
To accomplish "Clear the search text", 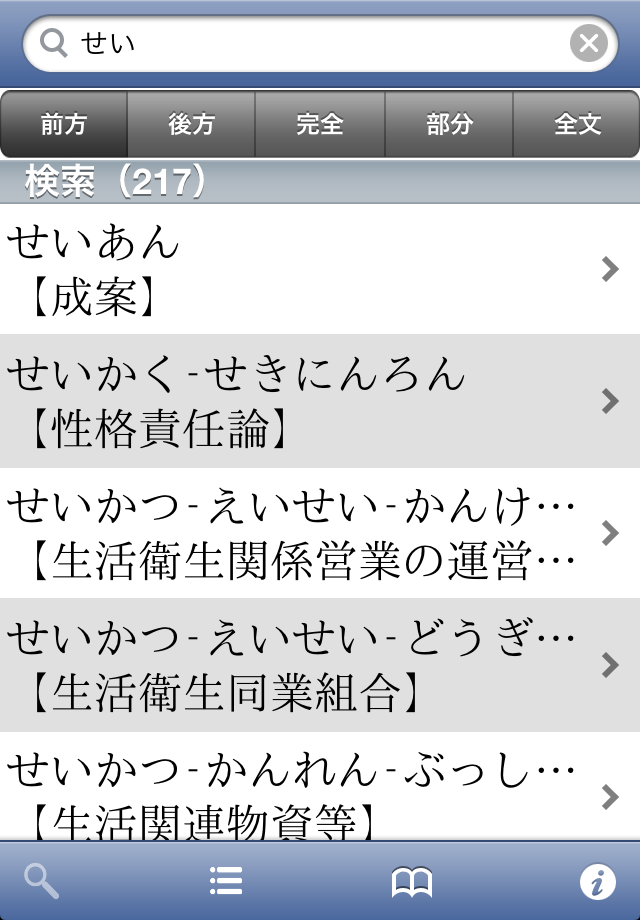I will (589, 44).
